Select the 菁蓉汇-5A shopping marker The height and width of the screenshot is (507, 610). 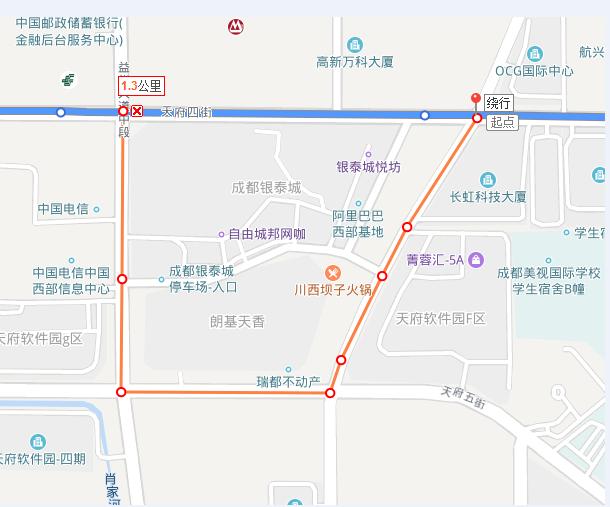(x=476, y=260)
